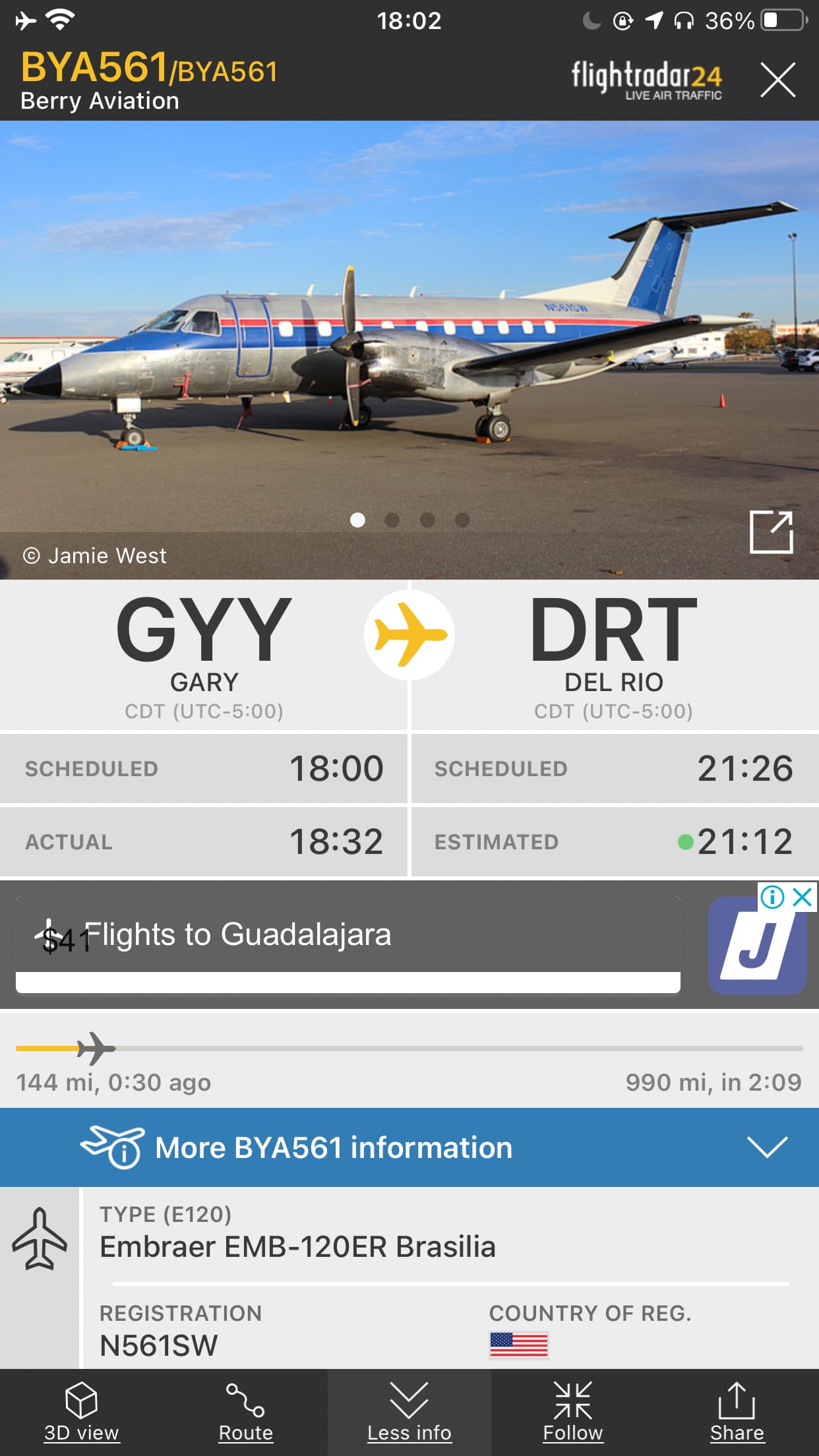View ad info icon details
819x1456 pixels.
(772, 897)
